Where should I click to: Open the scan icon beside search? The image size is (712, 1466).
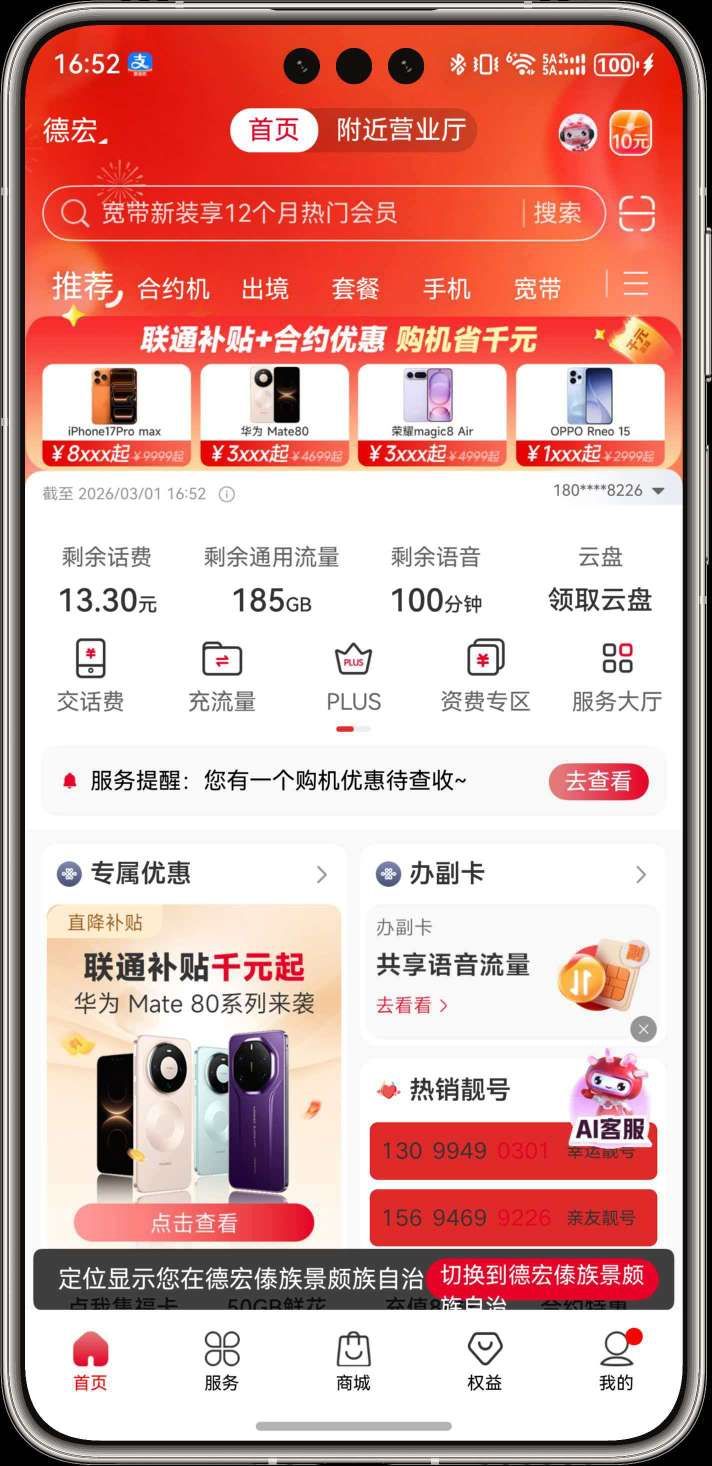(x=637, y=213)
